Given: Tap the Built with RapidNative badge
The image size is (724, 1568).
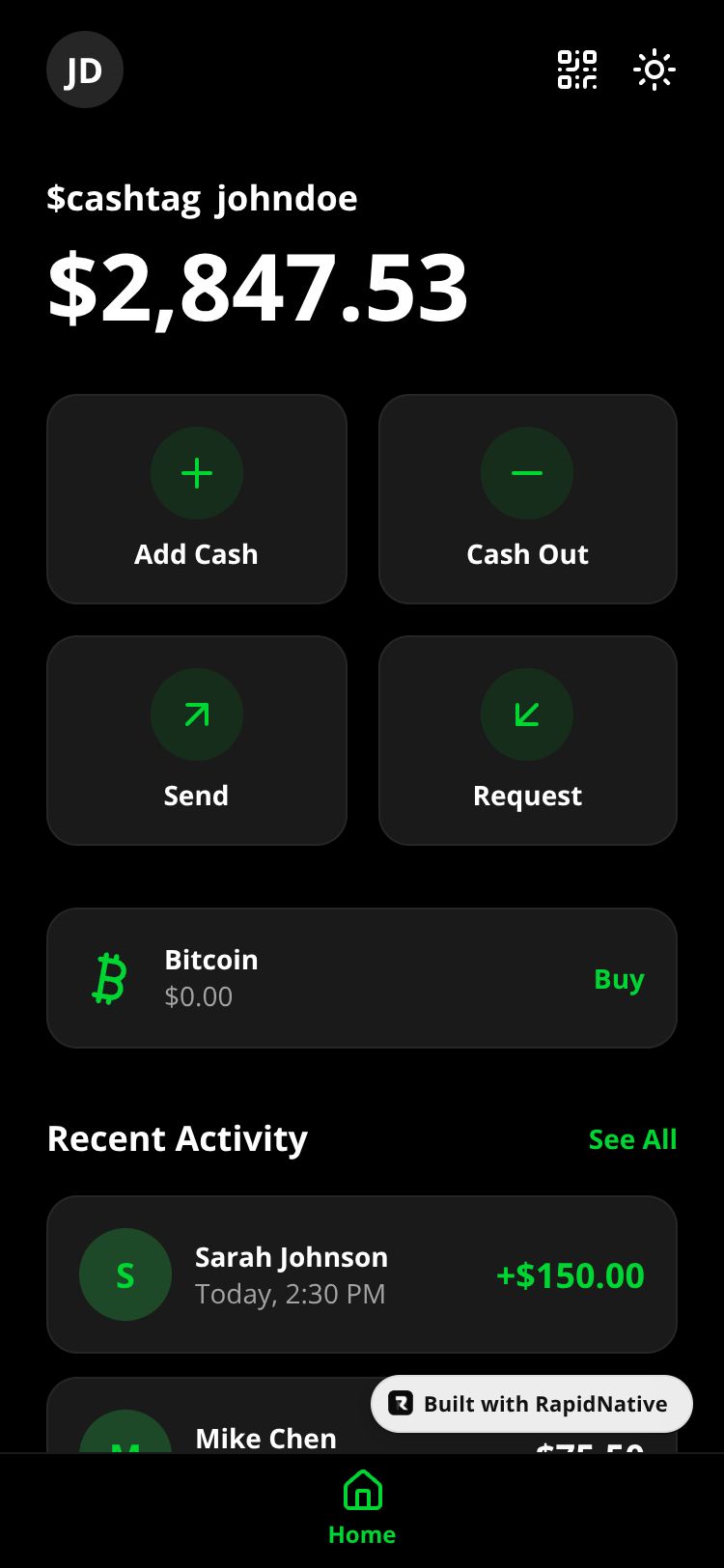Looking at the screenshot, I should (x=532, y=1404).
